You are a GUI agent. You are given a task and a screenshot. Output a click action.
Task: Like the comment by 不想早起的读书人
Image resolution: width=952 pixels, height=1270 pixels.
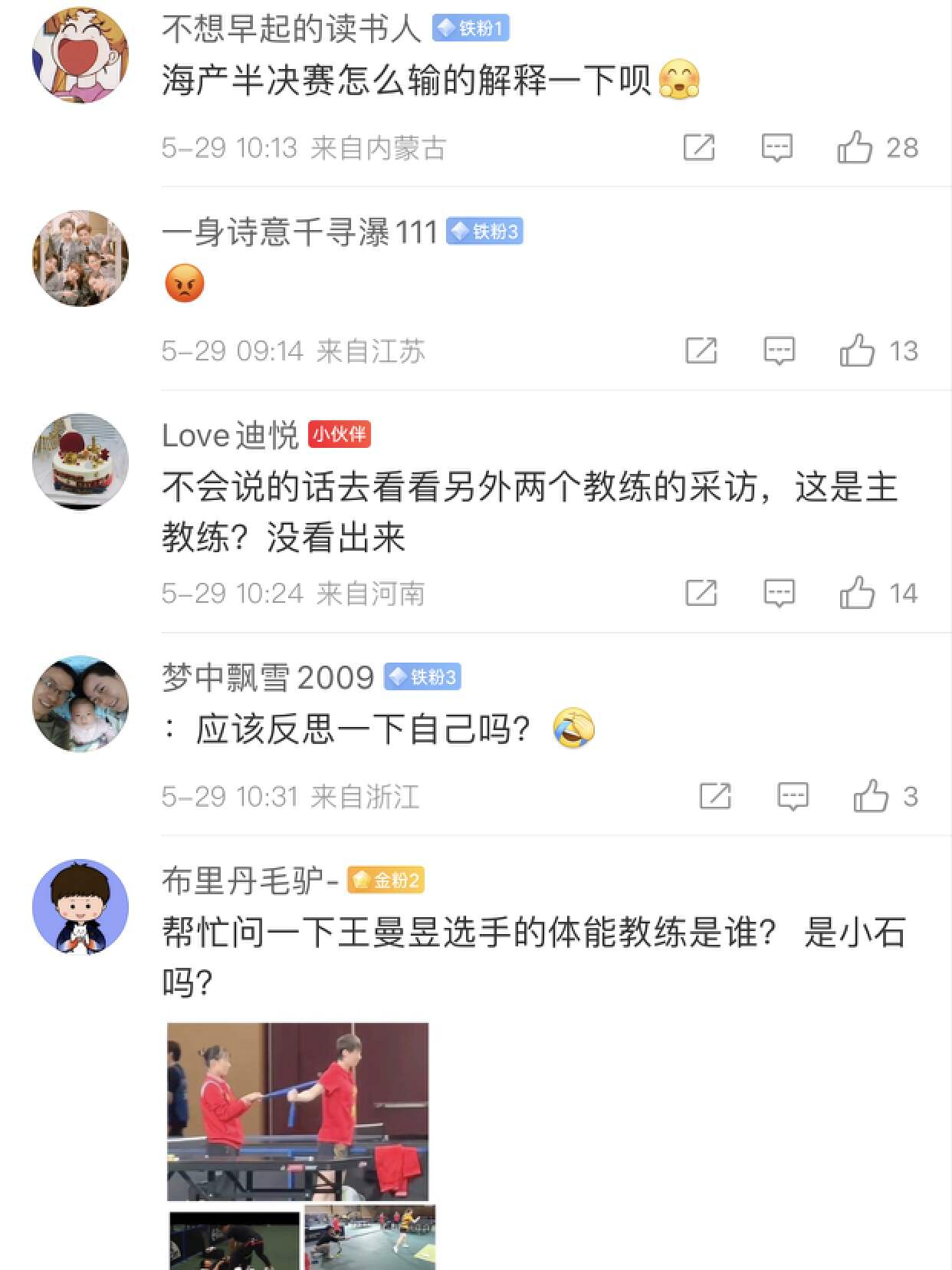click(855, 147)
